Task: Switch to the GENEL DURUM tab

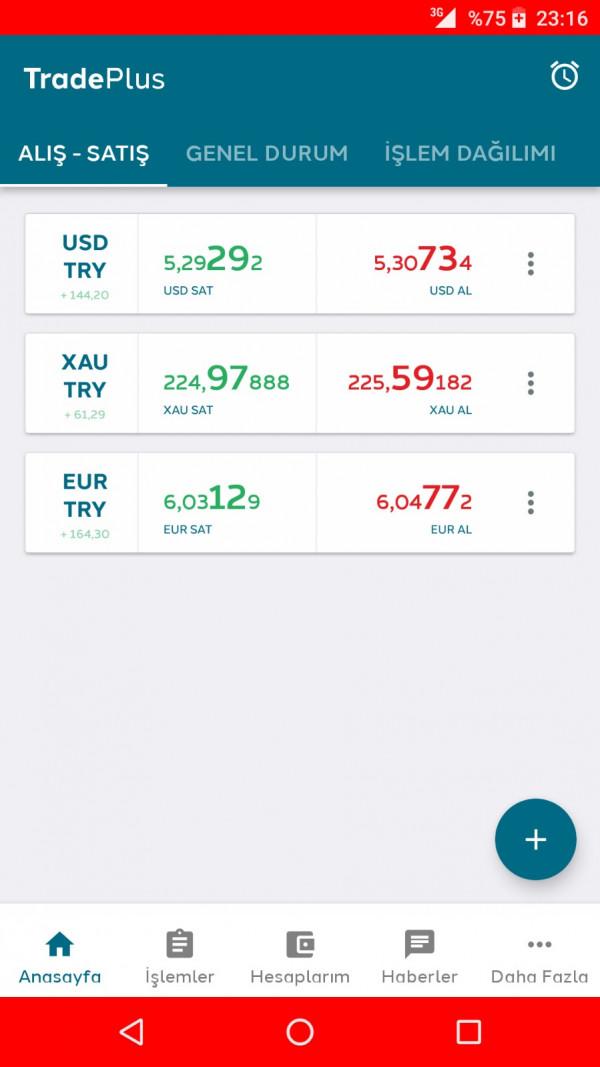Action: pos(267,153)
